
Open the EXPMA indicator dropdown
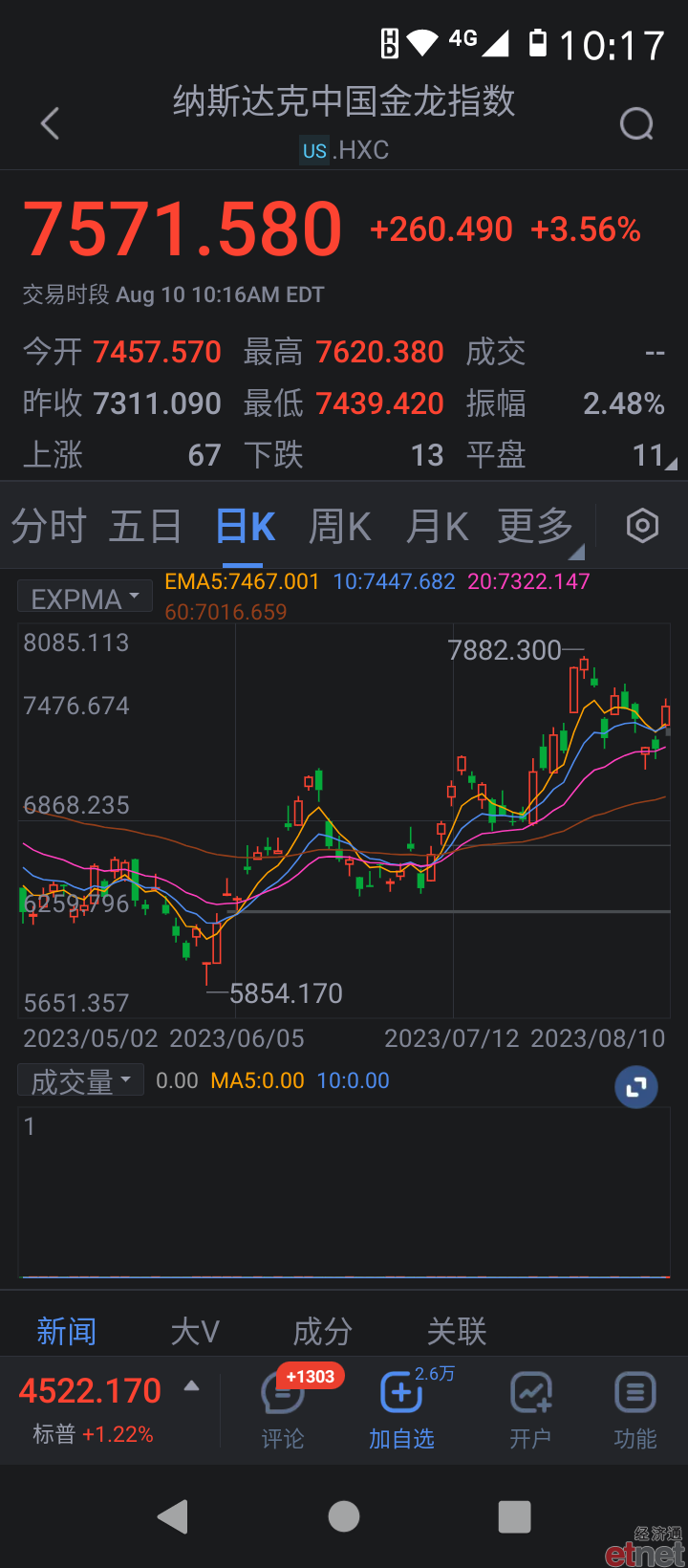point(85,599)
